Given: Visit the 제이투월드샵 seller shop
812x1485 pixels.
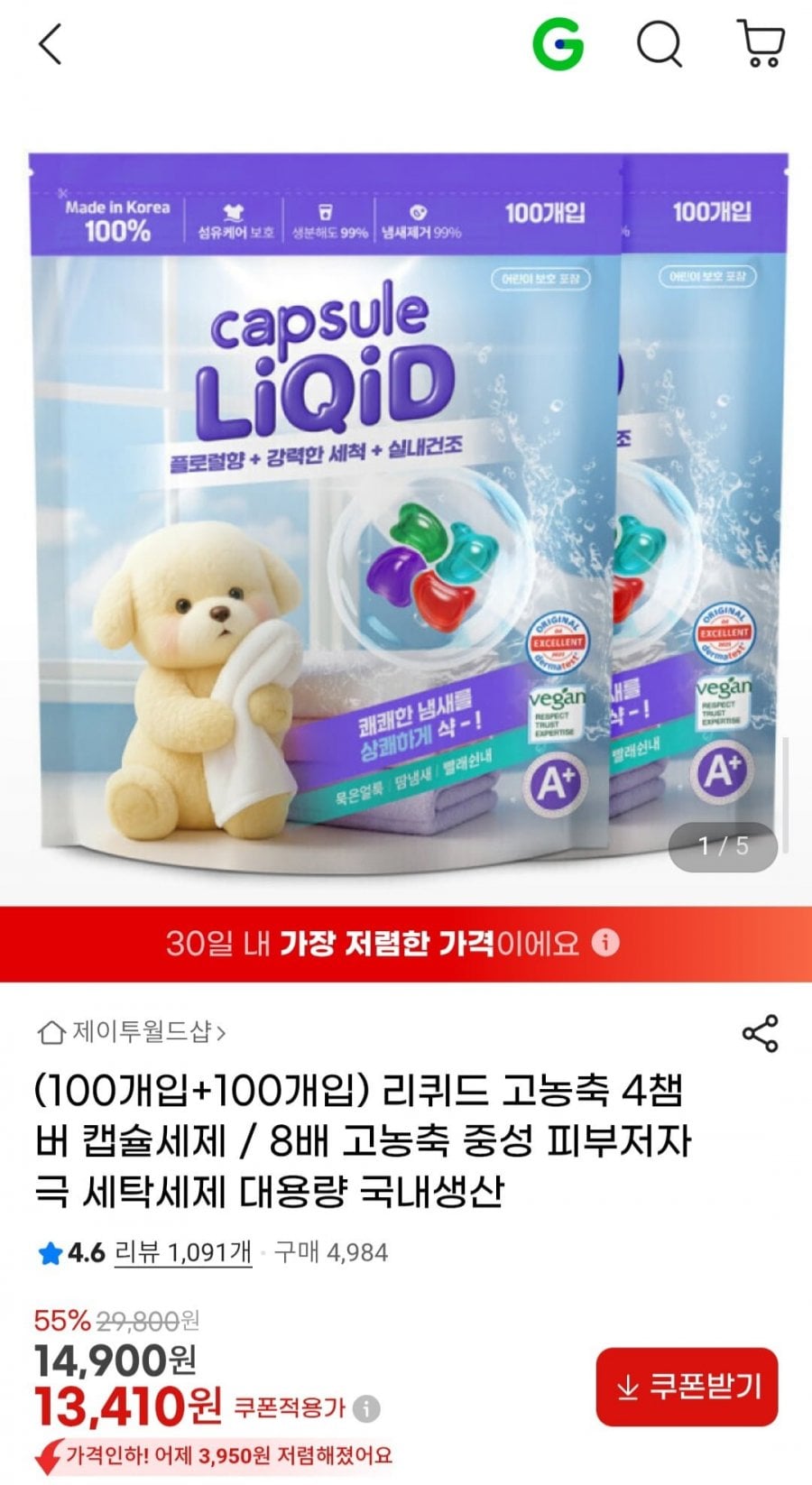Looking at the screenshot, I should point(131,1031).
